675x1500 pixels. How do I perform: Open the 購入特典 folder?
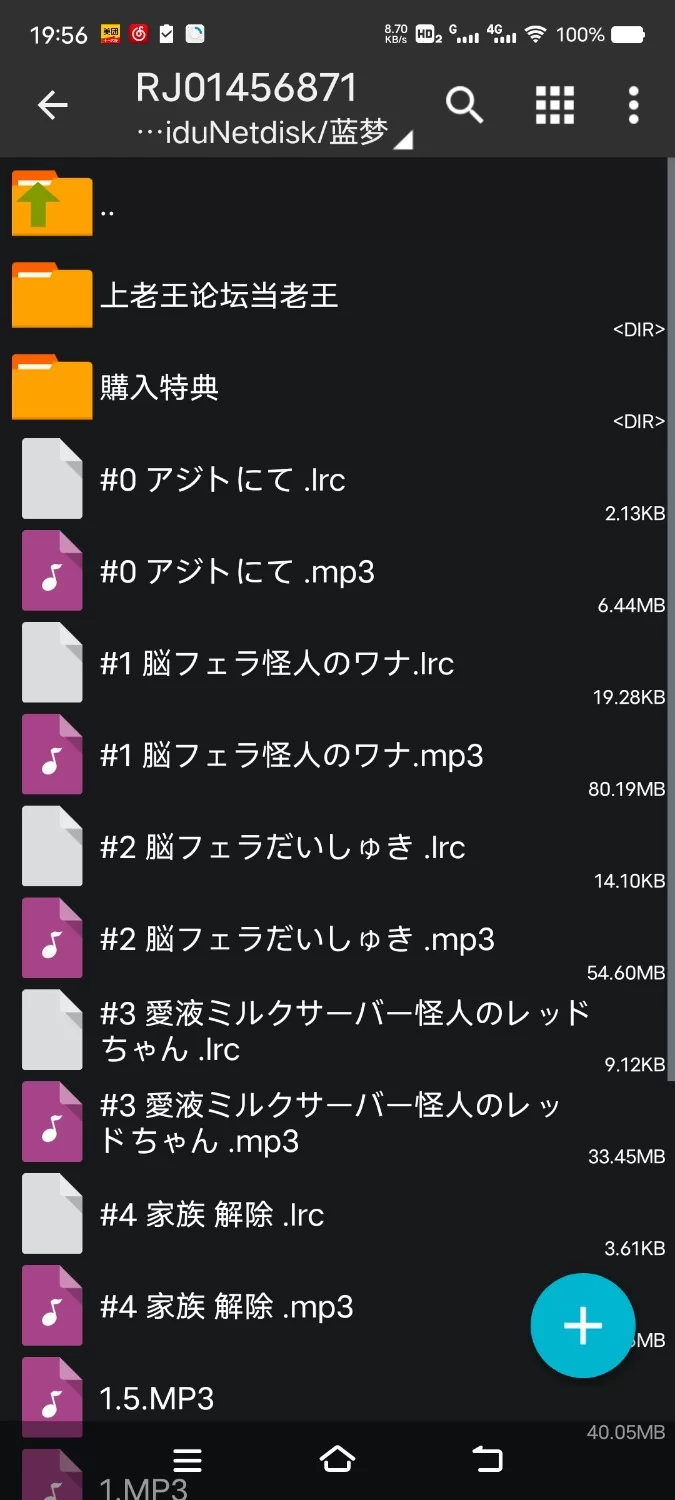160,387
